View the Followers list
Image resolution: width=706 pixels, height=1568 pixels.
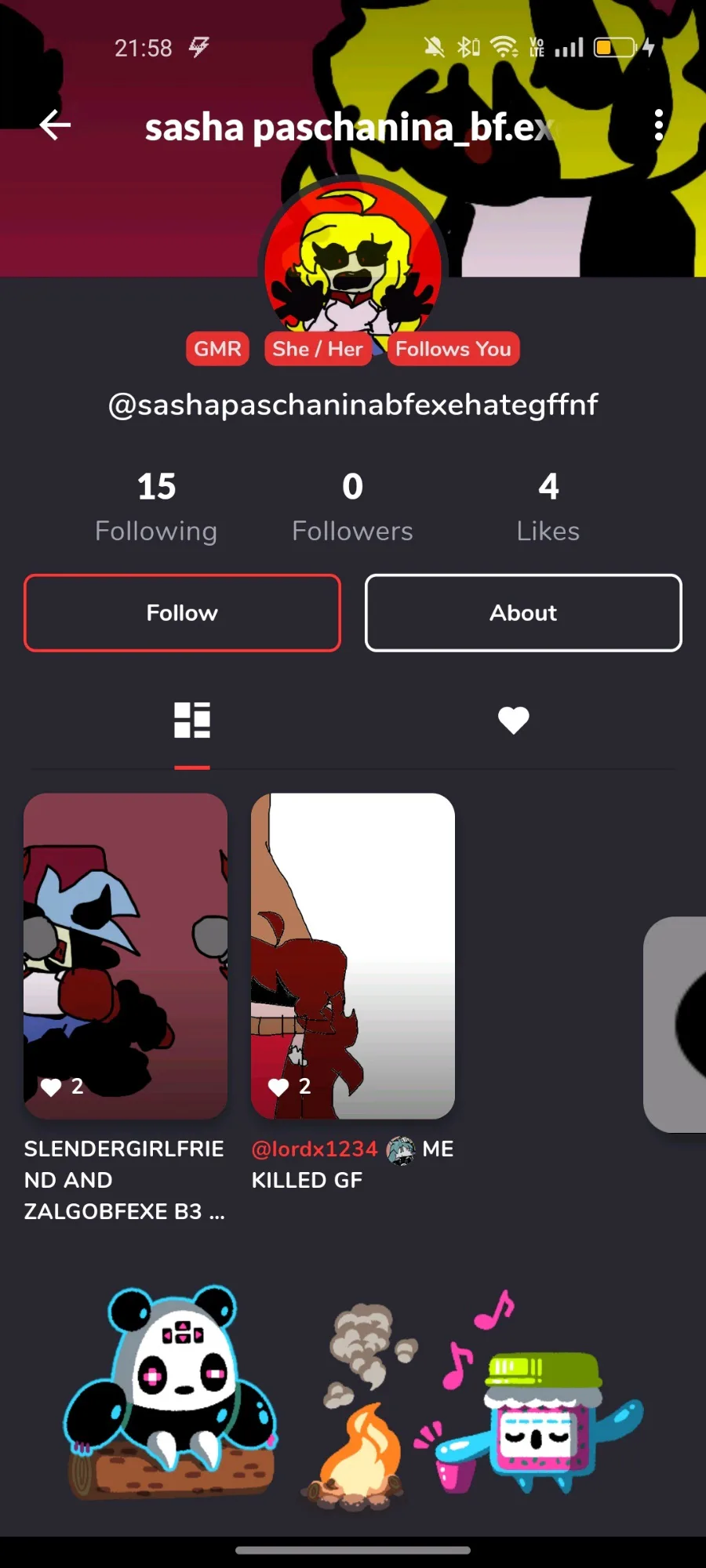(x=352, y=507)
